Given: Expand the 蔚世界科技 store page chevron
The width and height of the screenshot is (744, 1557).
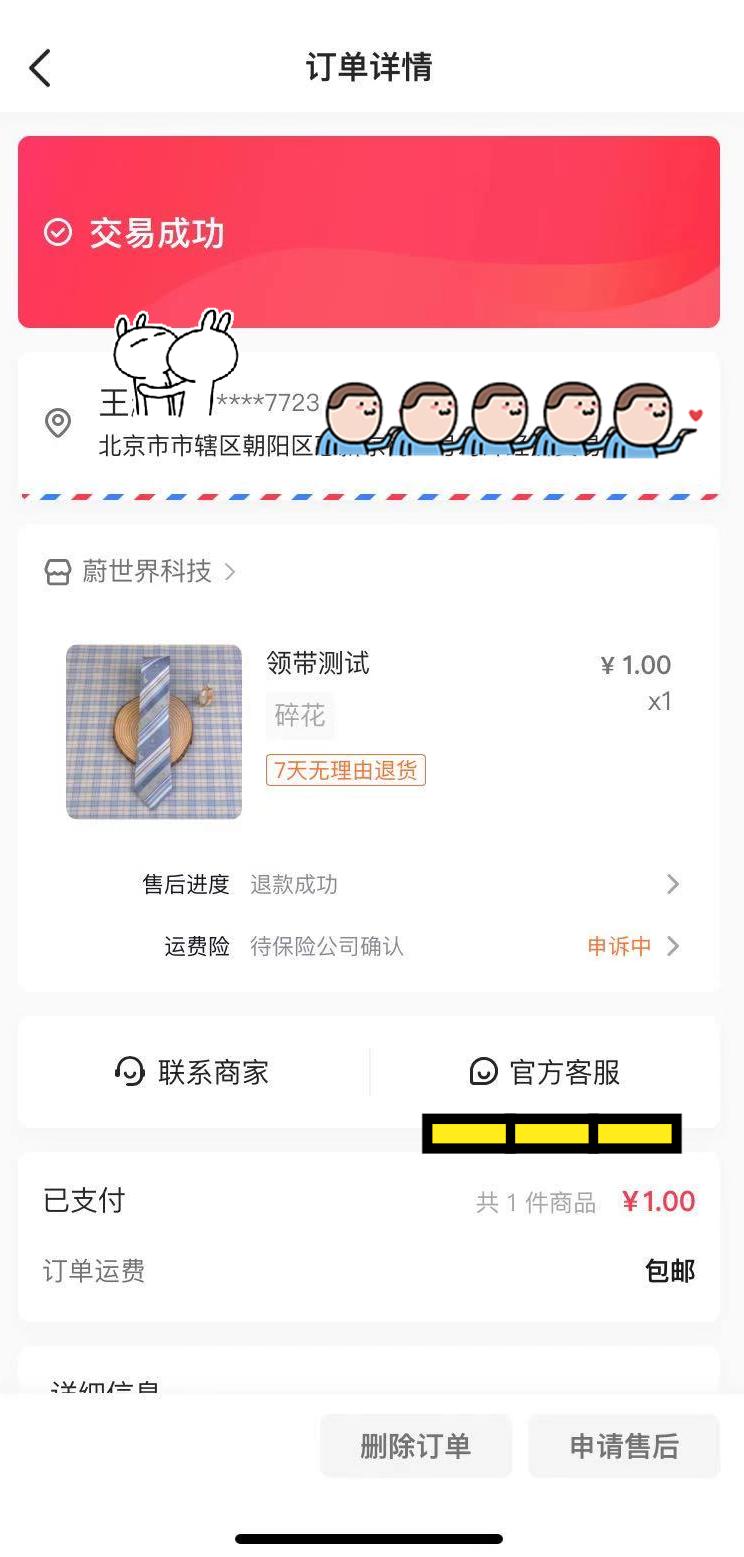Looking at the screenshot, I should pos(230,572).
